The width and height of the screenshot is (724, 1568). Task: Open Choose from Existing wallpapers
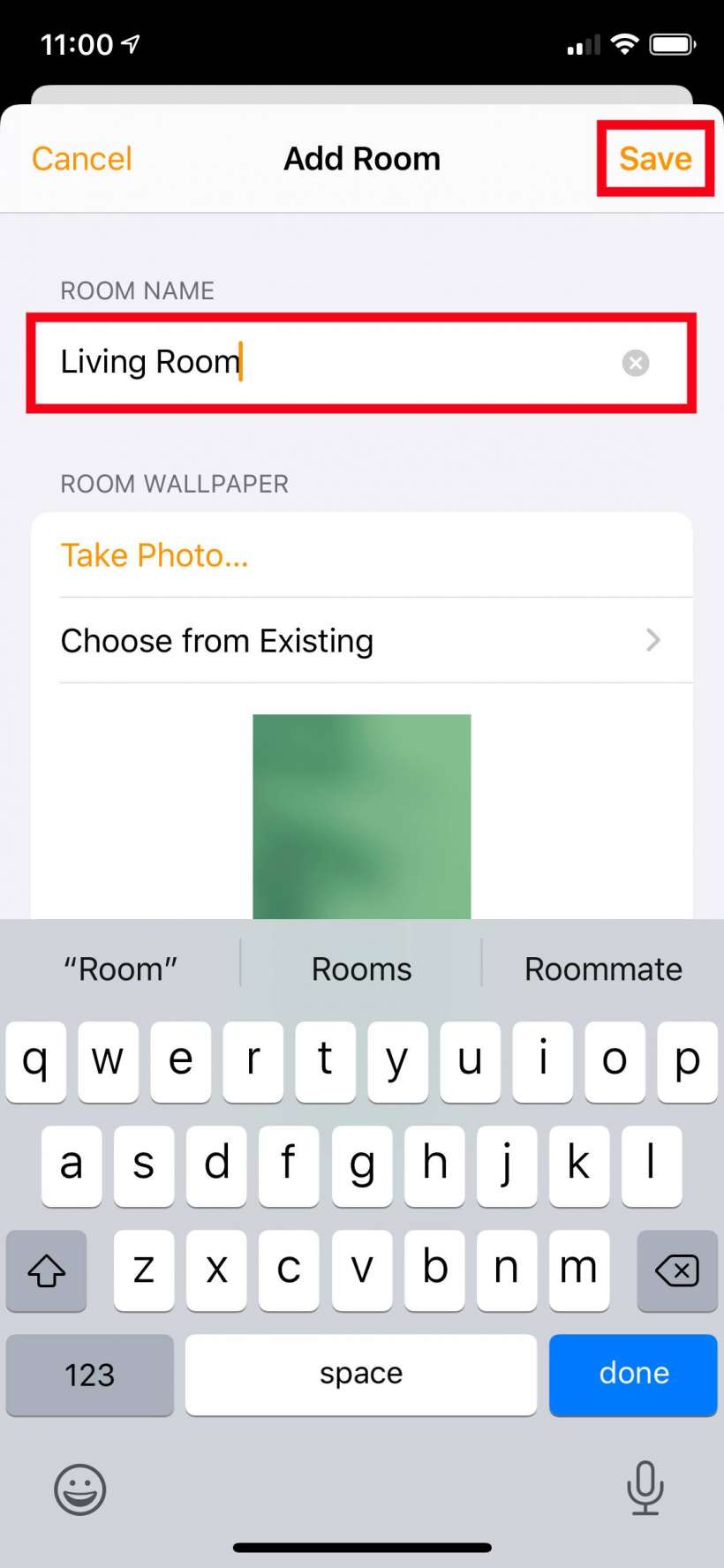[362, 641]
